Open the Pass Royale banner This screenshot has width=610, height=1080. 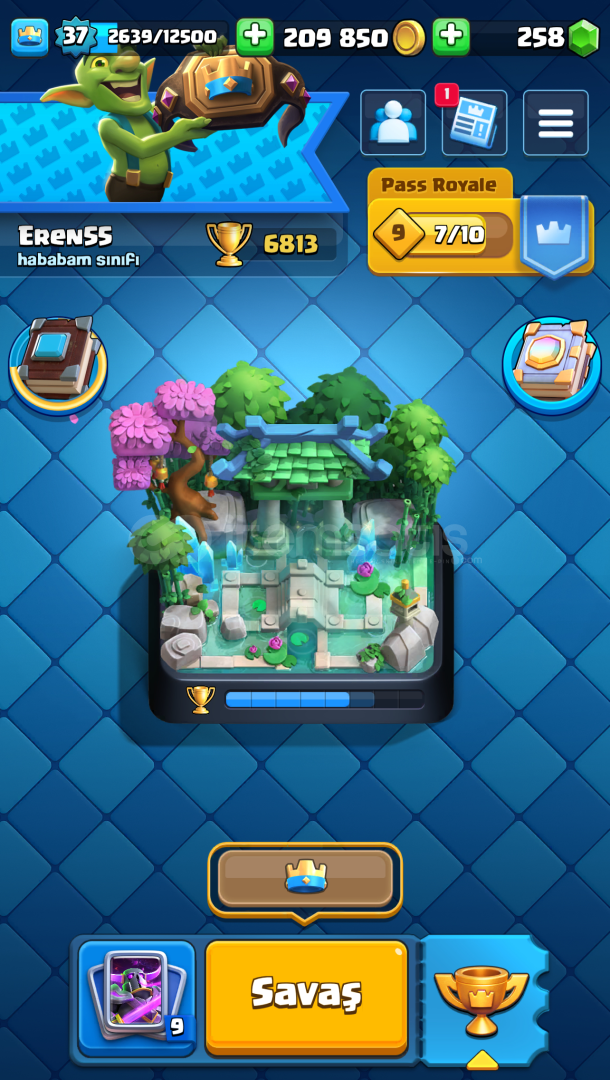tap(480, 222)
